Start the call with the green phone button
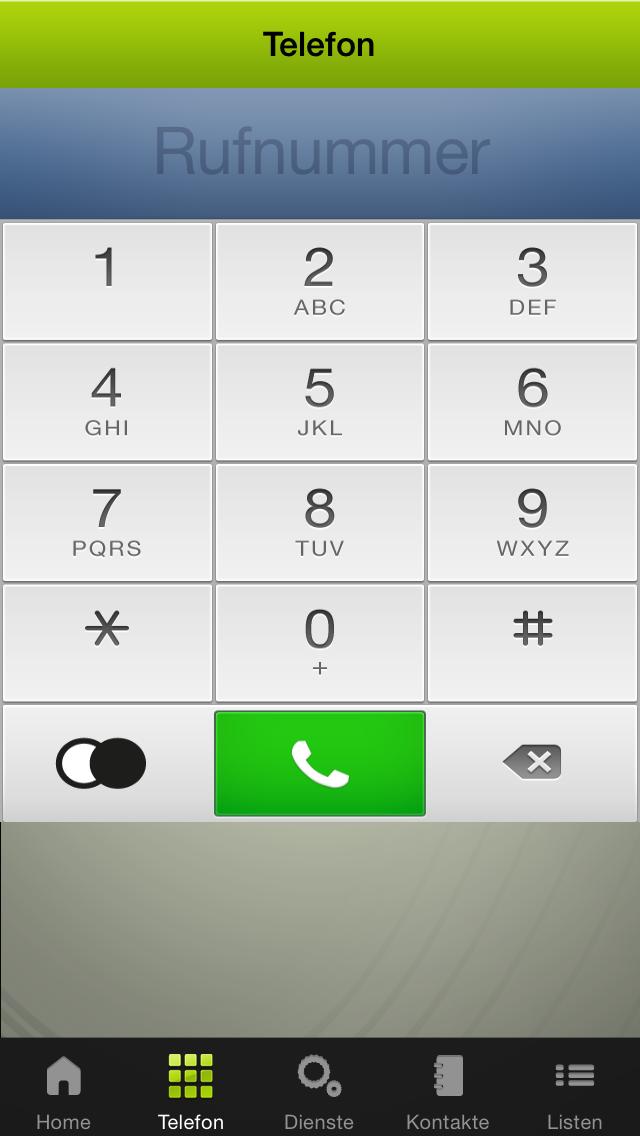This screenshot has width=640, height=1136. pyautogui.click(x=320, y=763)
